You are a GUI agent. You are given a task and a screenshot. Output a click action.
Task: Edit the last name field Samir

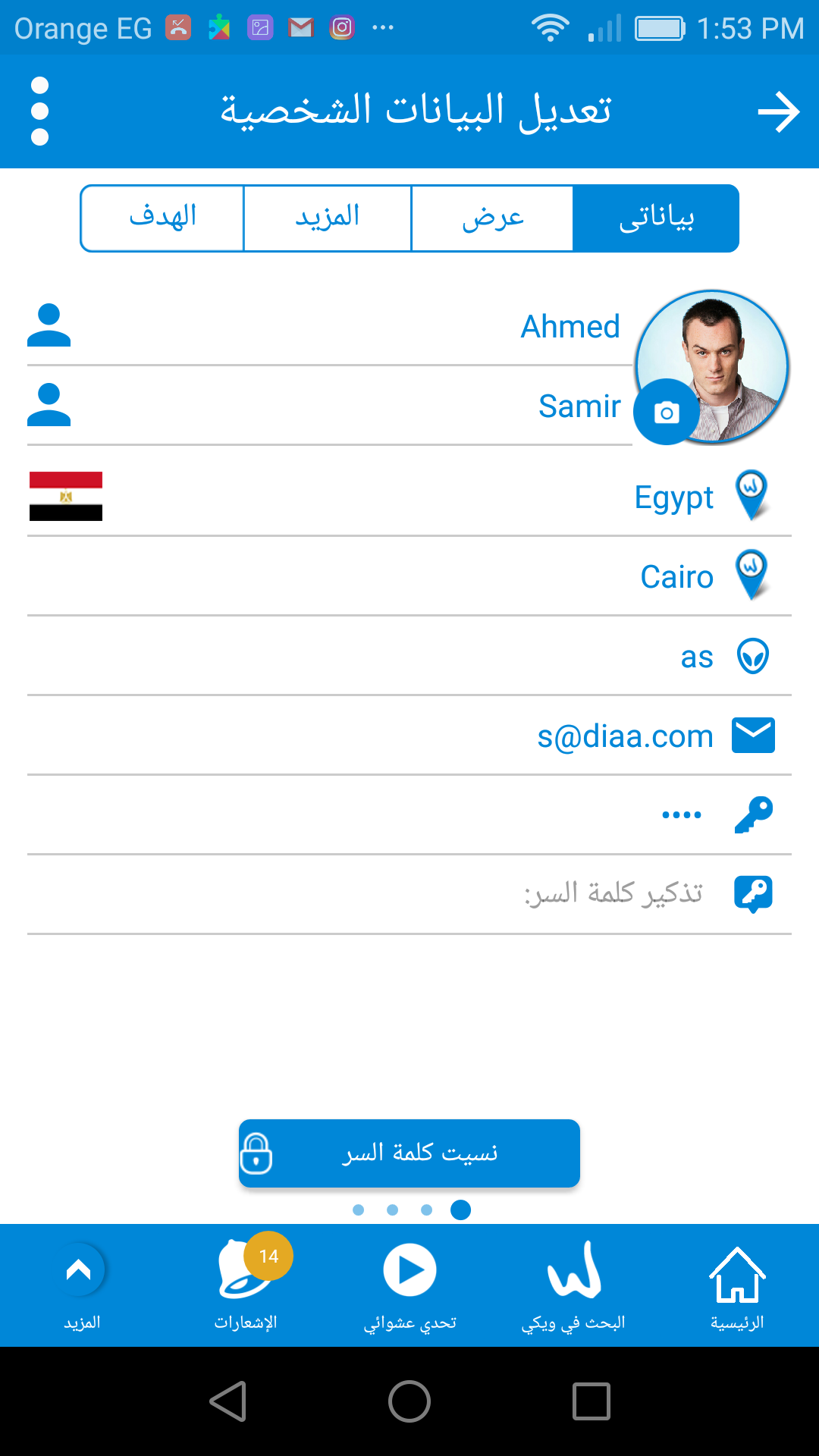coord(330,406)
